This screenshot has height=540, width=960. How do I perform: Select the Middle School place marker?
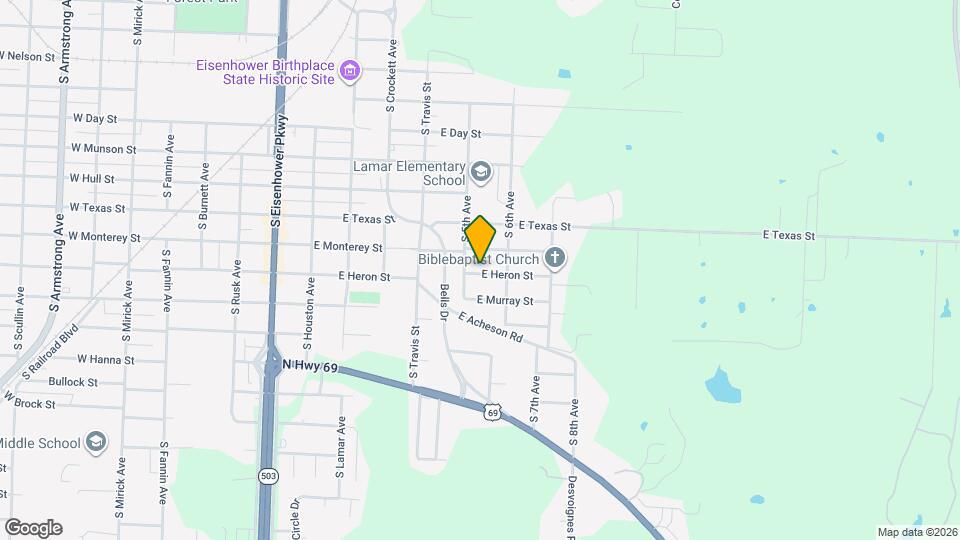(x=96, y=443)
